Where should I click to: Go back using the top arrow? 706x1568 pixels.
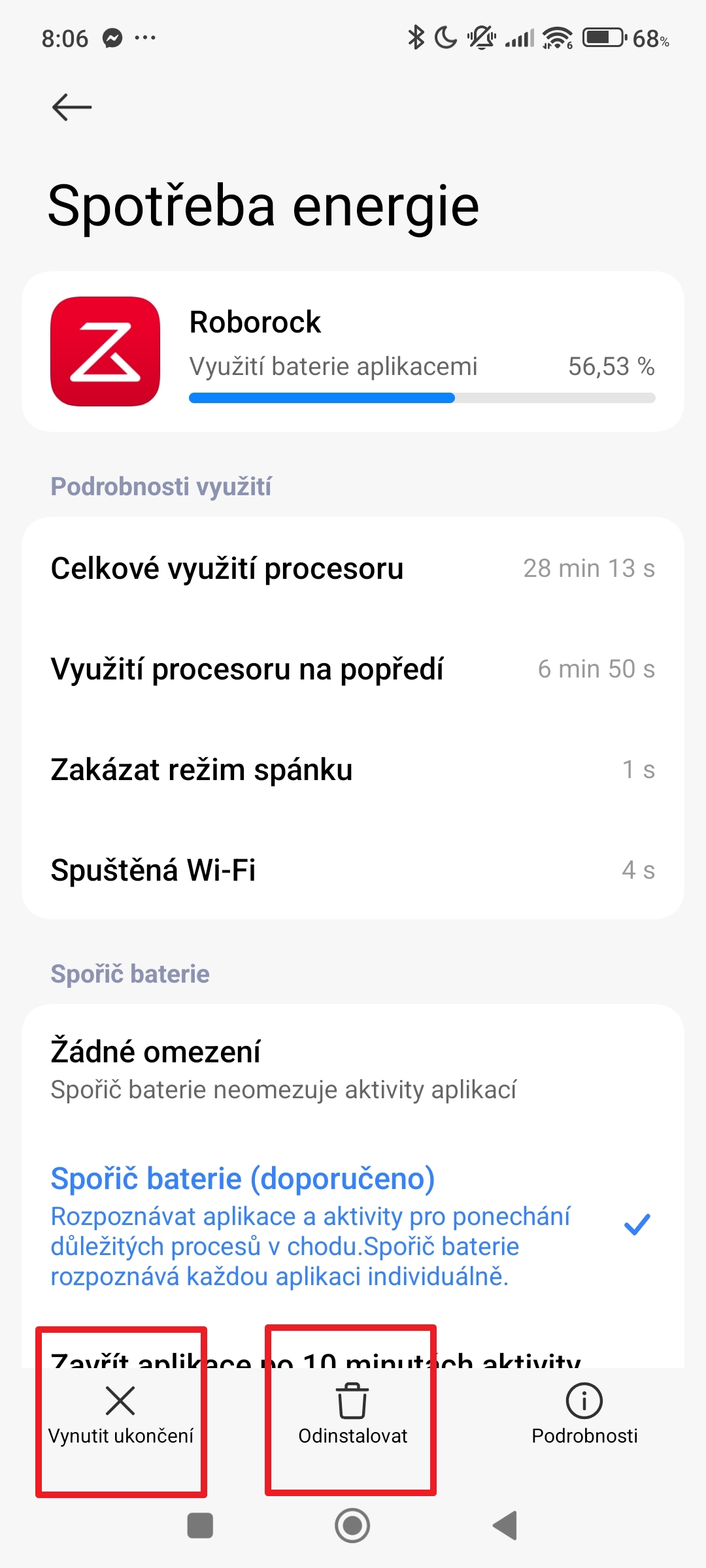72,107
